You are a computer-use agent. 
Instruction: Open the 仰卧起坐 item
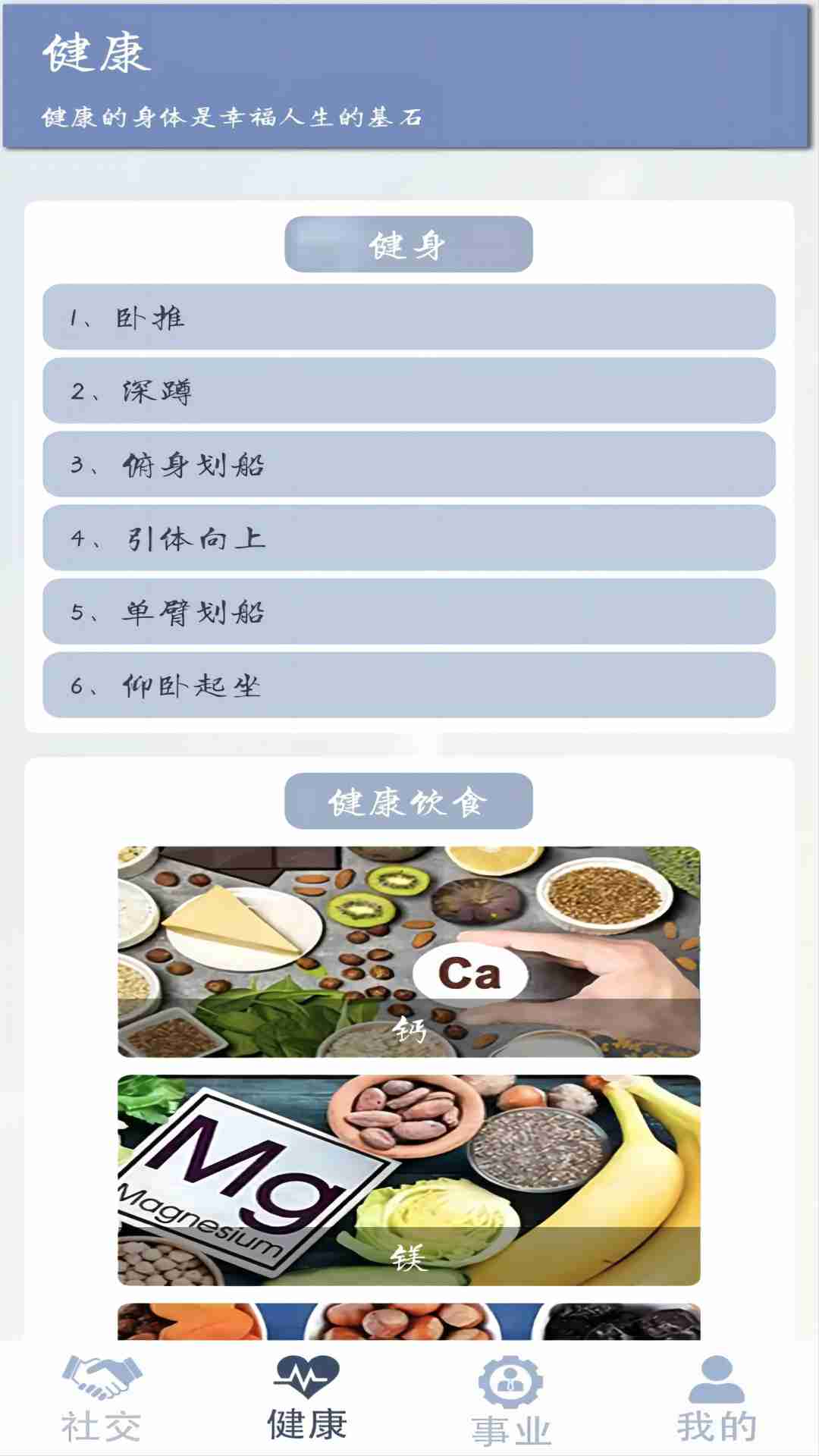pyautogui.click(x=409, y=685)
